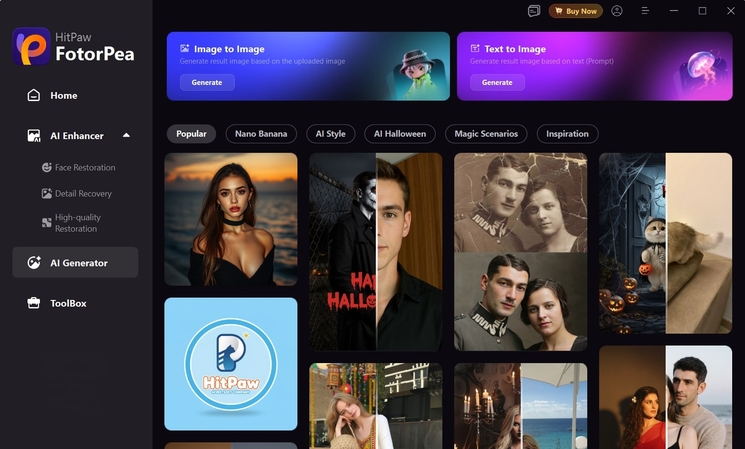Viewport: 745px width, 449px height.
Task: Open the user account icon
Action: tap(617, 11)
